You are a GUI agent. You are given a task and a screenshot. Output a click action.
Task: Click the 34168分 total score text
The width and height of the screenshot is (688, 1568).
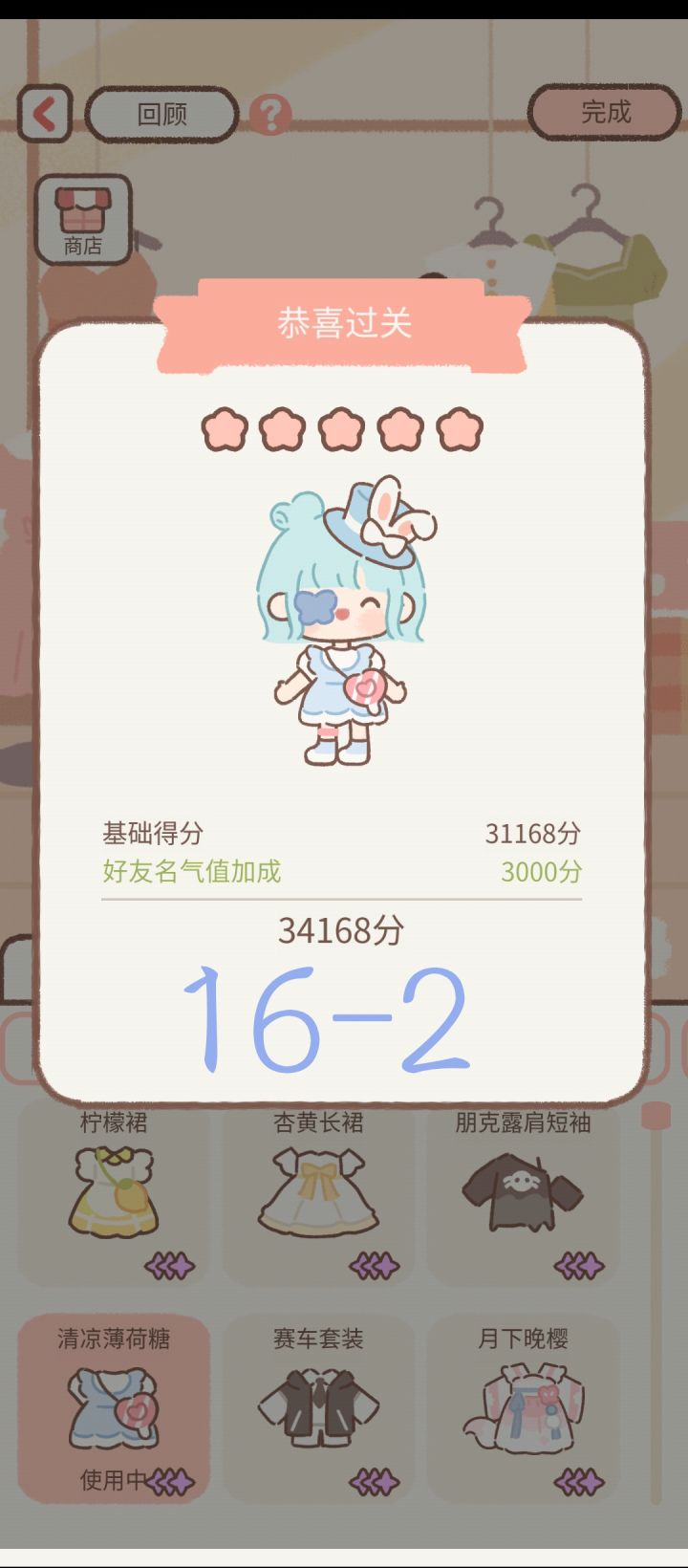(x=344, y=926)
